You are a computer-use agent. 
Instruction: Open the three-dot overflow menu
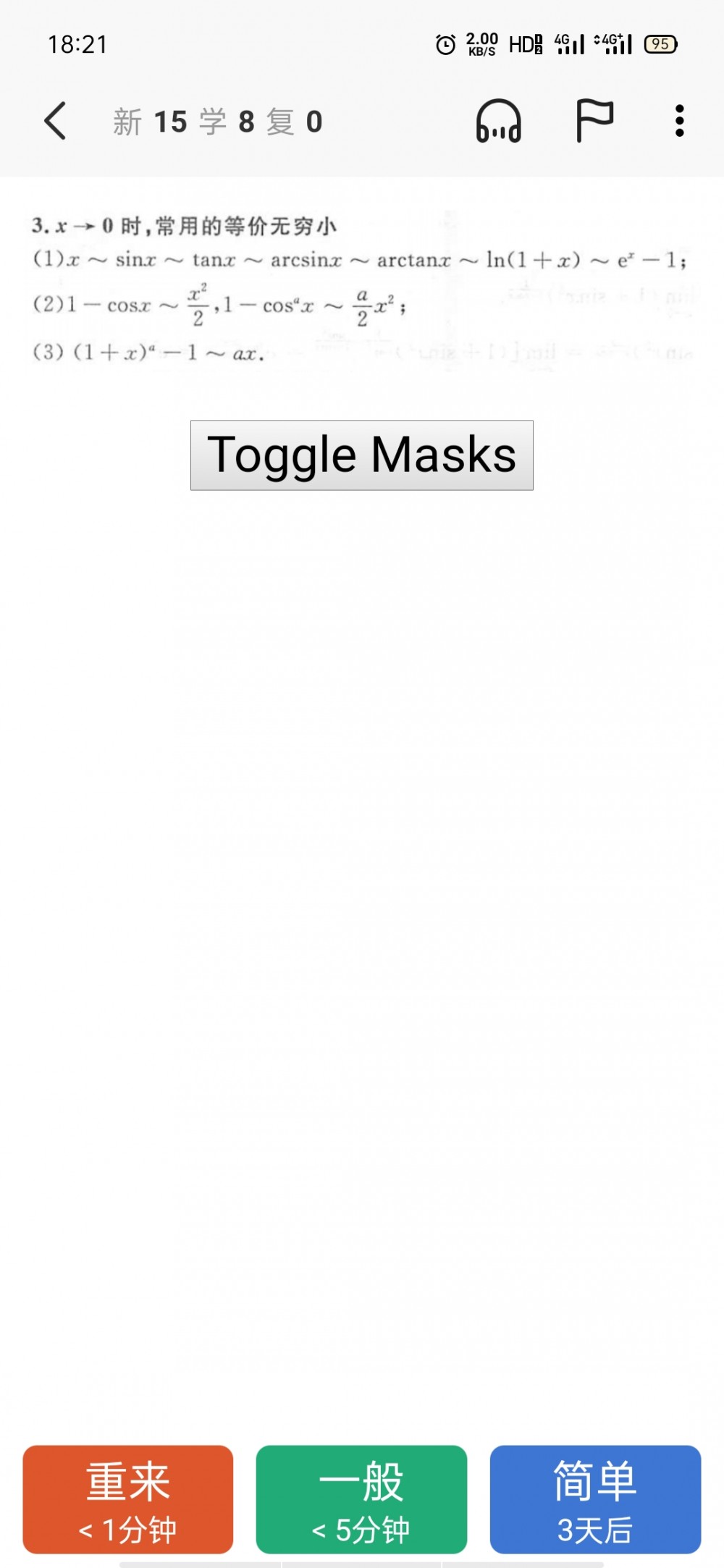[x=679, y=121]
